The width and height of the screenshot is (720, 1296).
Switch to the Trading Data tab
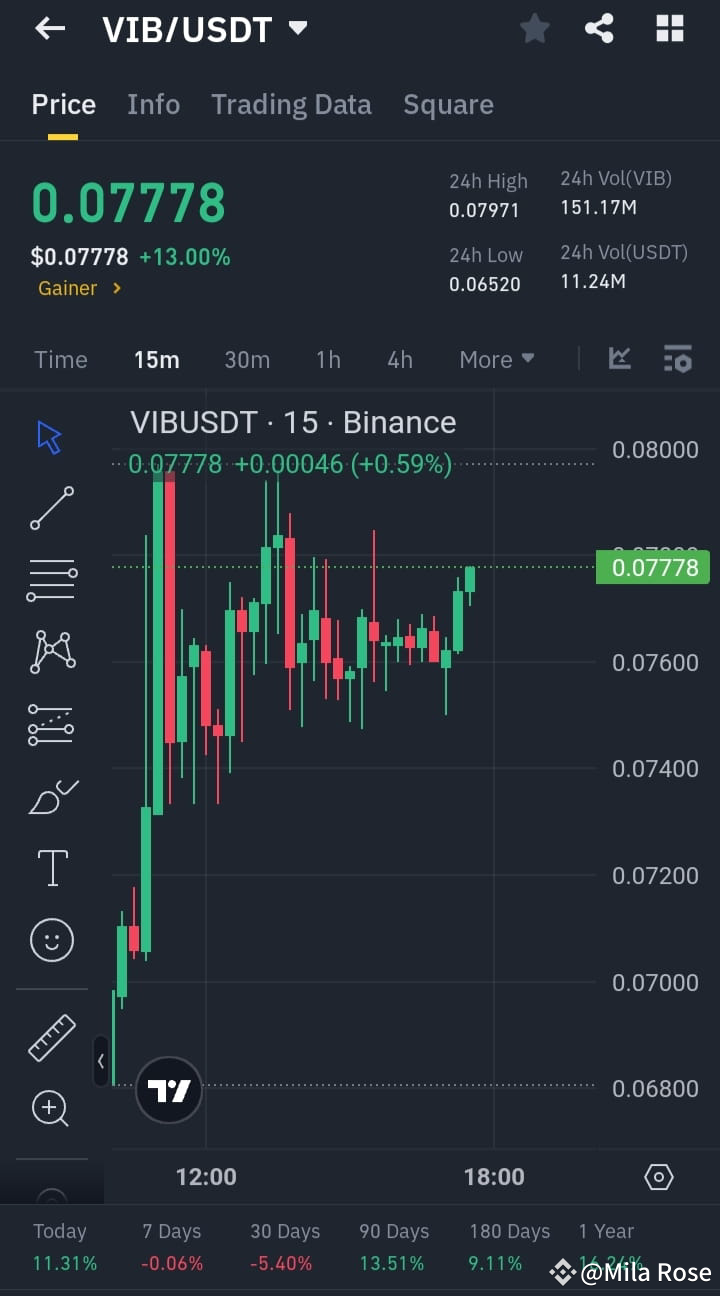coord(291,104)
